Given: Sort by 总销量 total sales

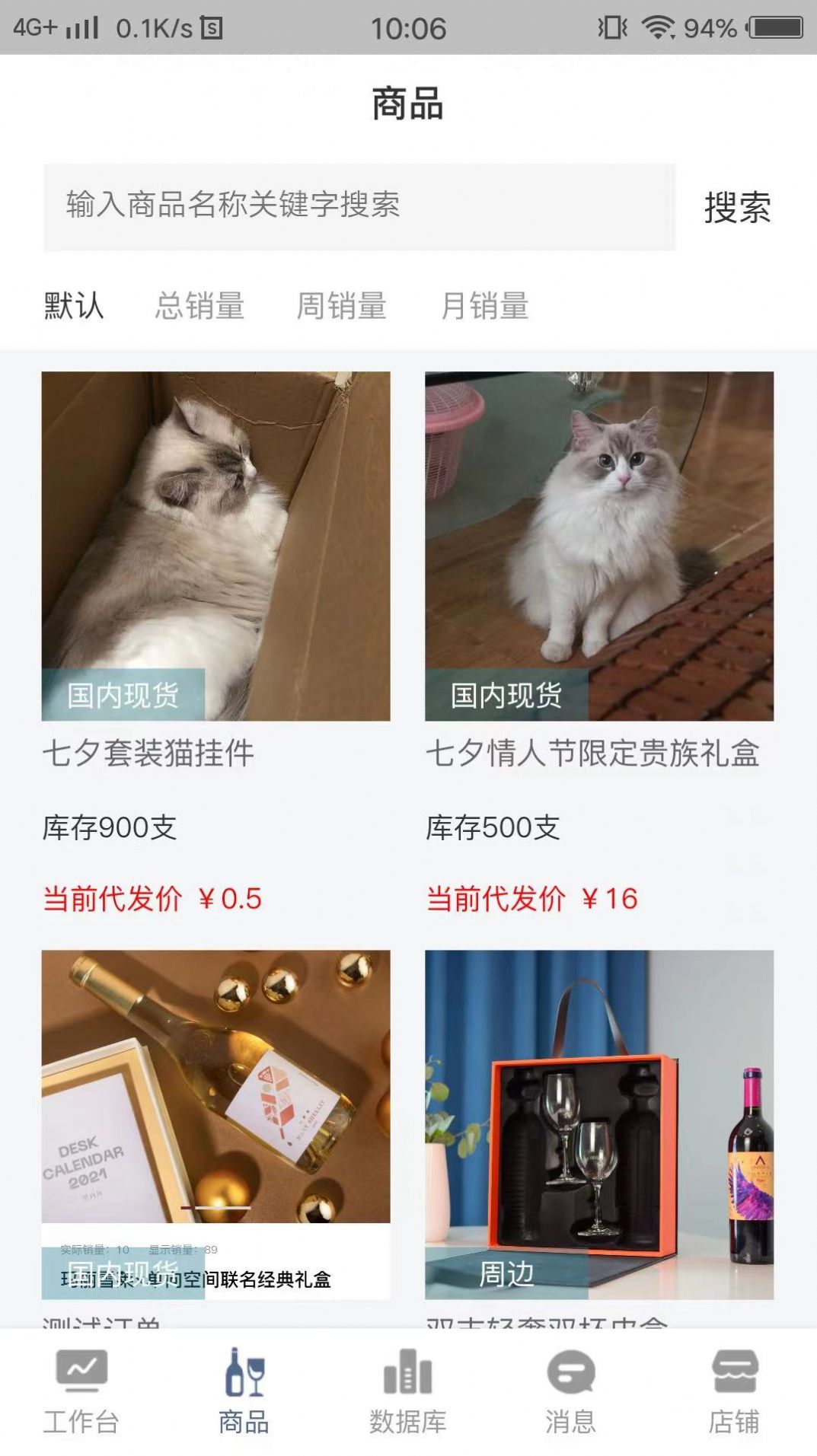Looking at the screenshot, I should 199,306.
